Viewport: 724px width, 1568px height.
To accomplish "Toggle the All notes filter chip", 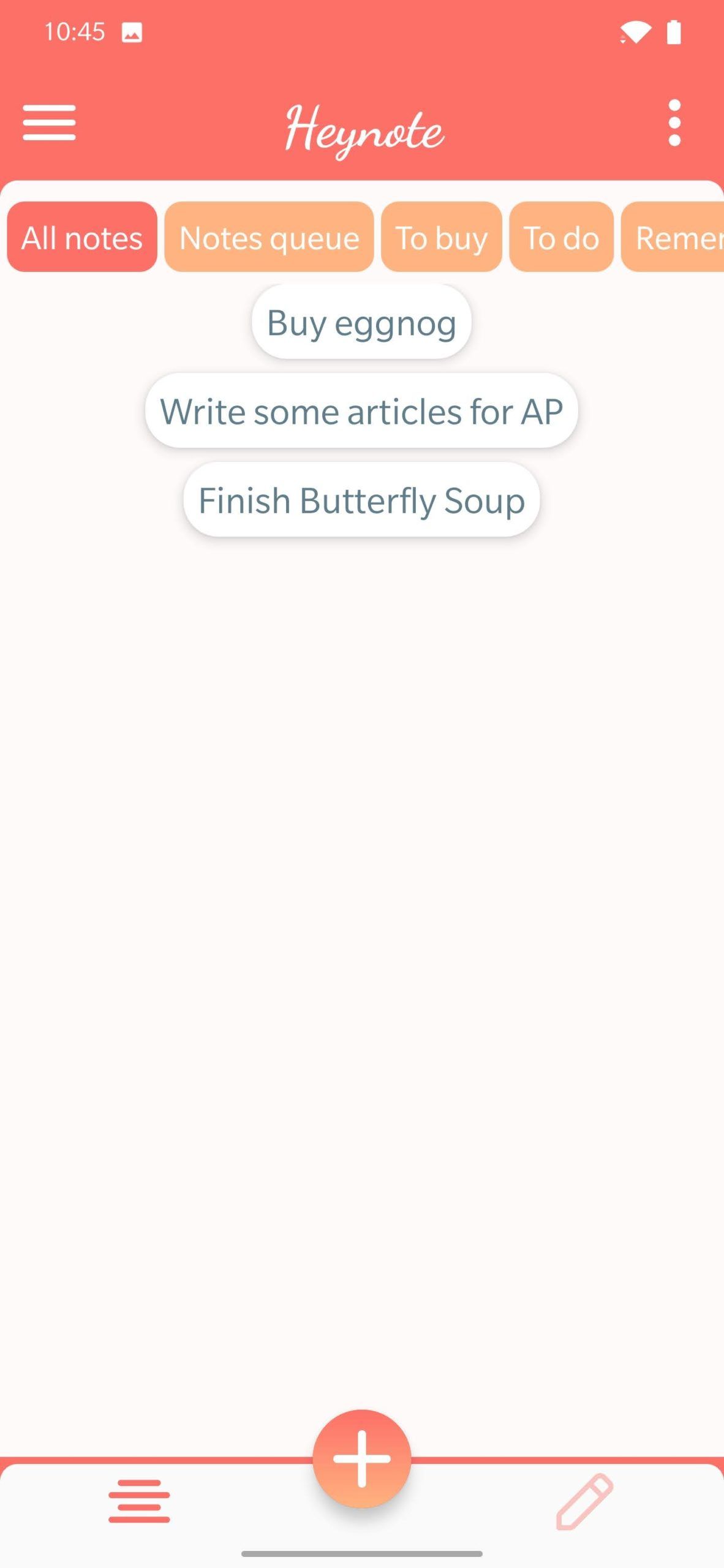I will [81, 238].
